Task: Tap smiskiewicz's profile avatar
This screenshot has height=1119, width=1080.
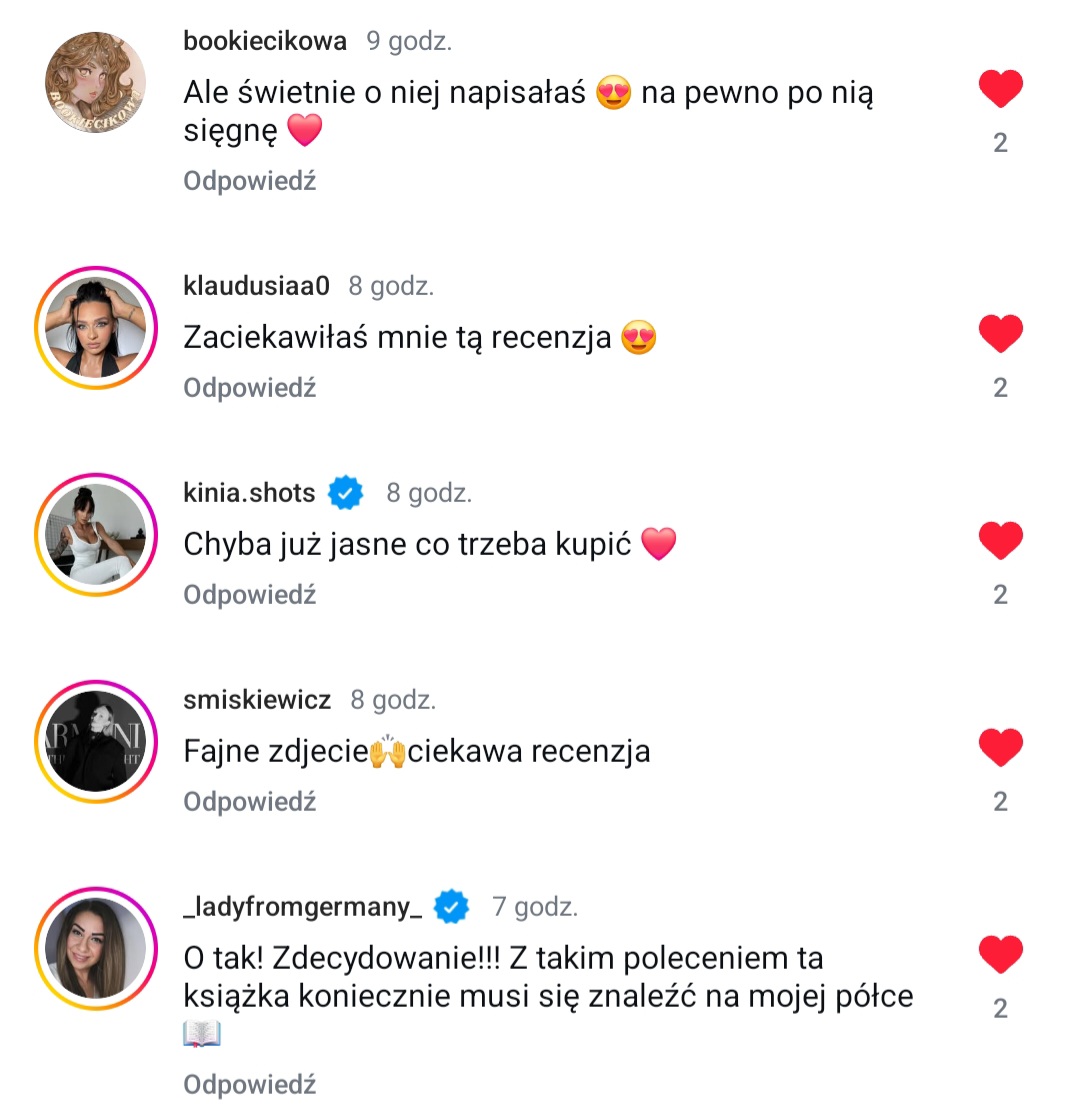Action: (97, 741)
